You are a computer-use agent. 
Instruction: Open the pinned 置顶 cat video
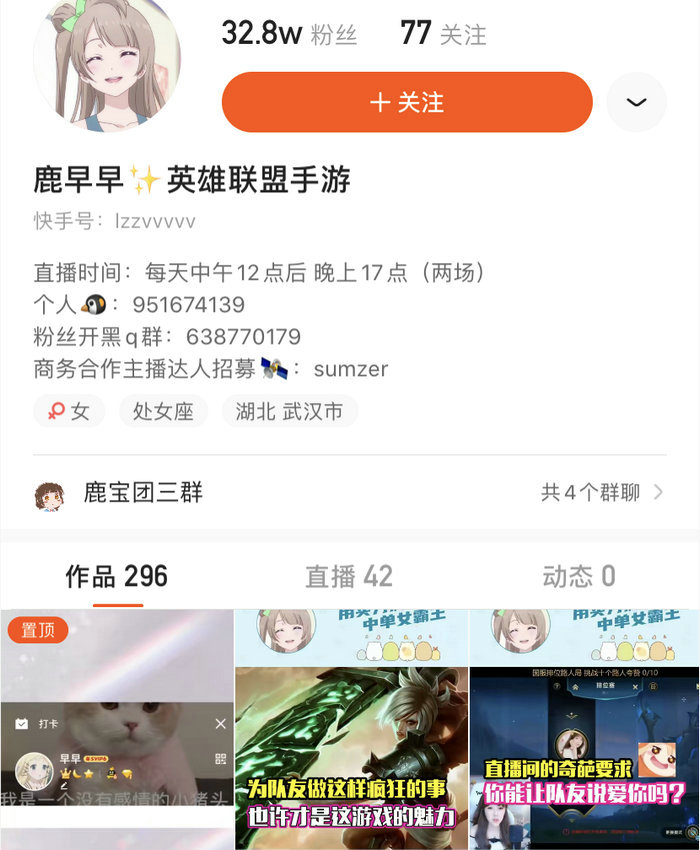coord(116,730)
